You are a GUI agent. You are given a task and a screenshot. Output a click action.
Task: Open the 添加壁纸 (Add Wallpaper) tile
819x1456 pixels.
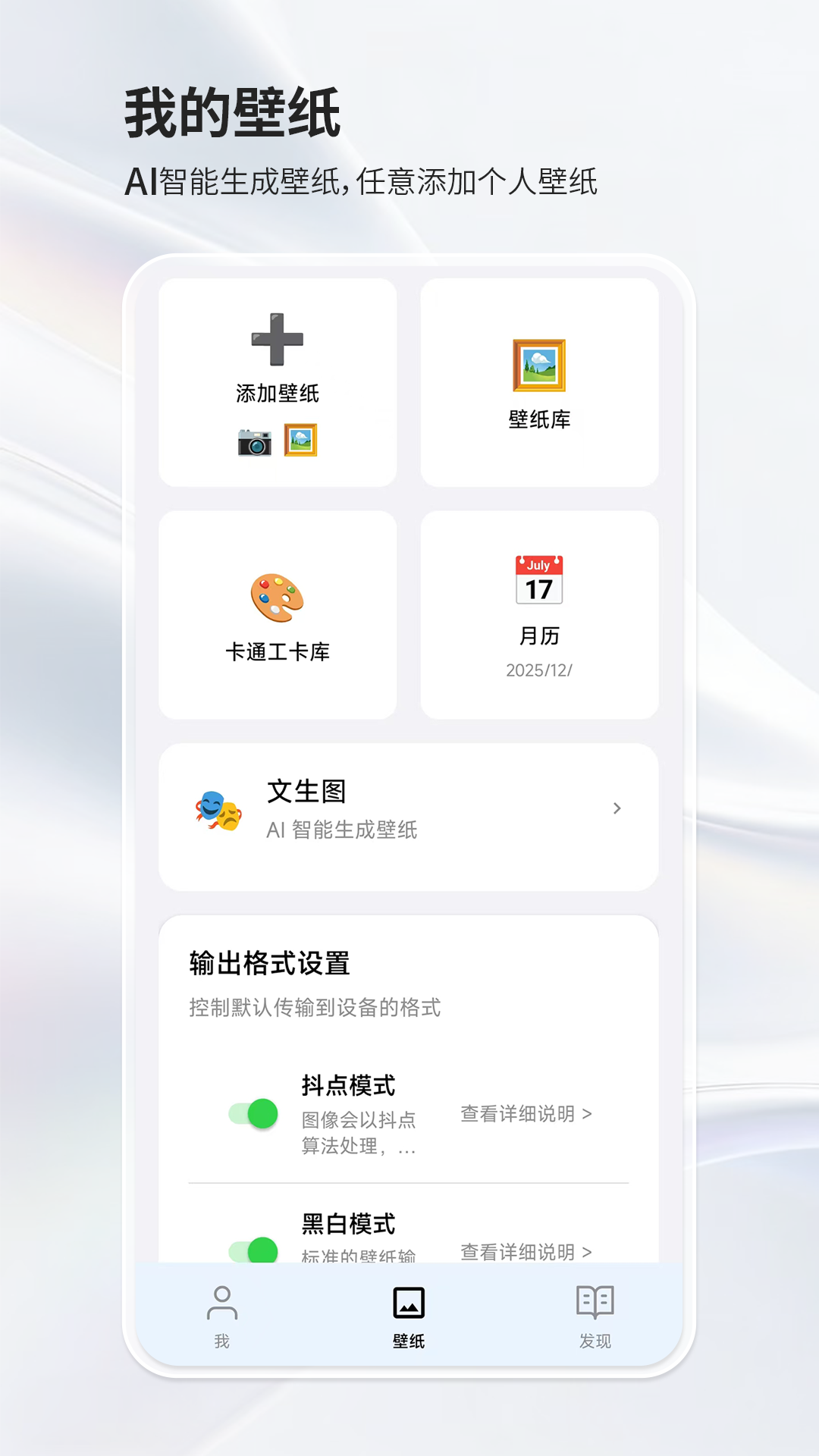click(x=278, y=379)
